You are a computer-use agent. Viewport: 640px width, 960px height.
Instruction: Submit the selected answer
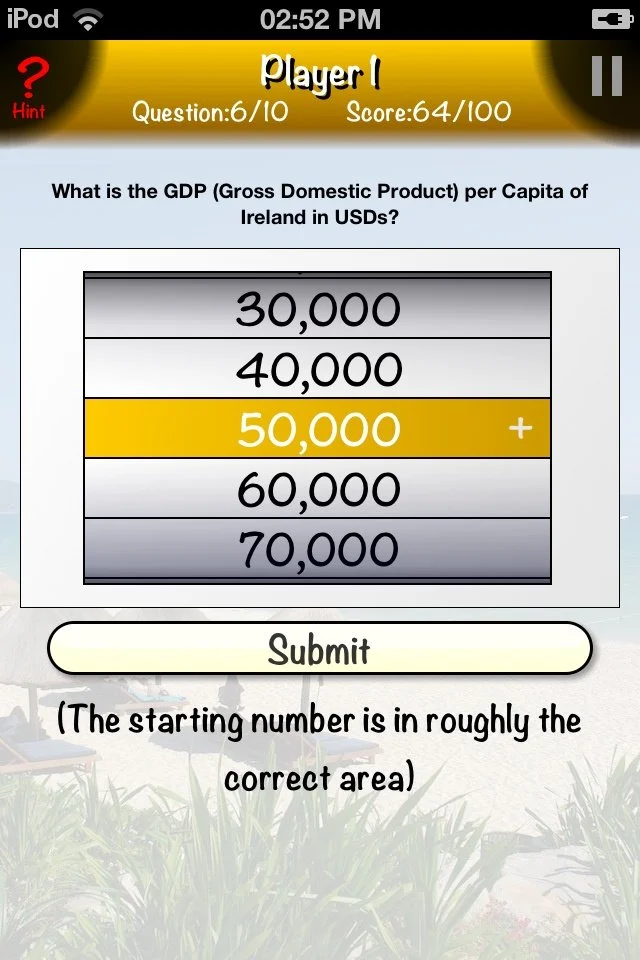pyautogui.click(x=319, y=650)
